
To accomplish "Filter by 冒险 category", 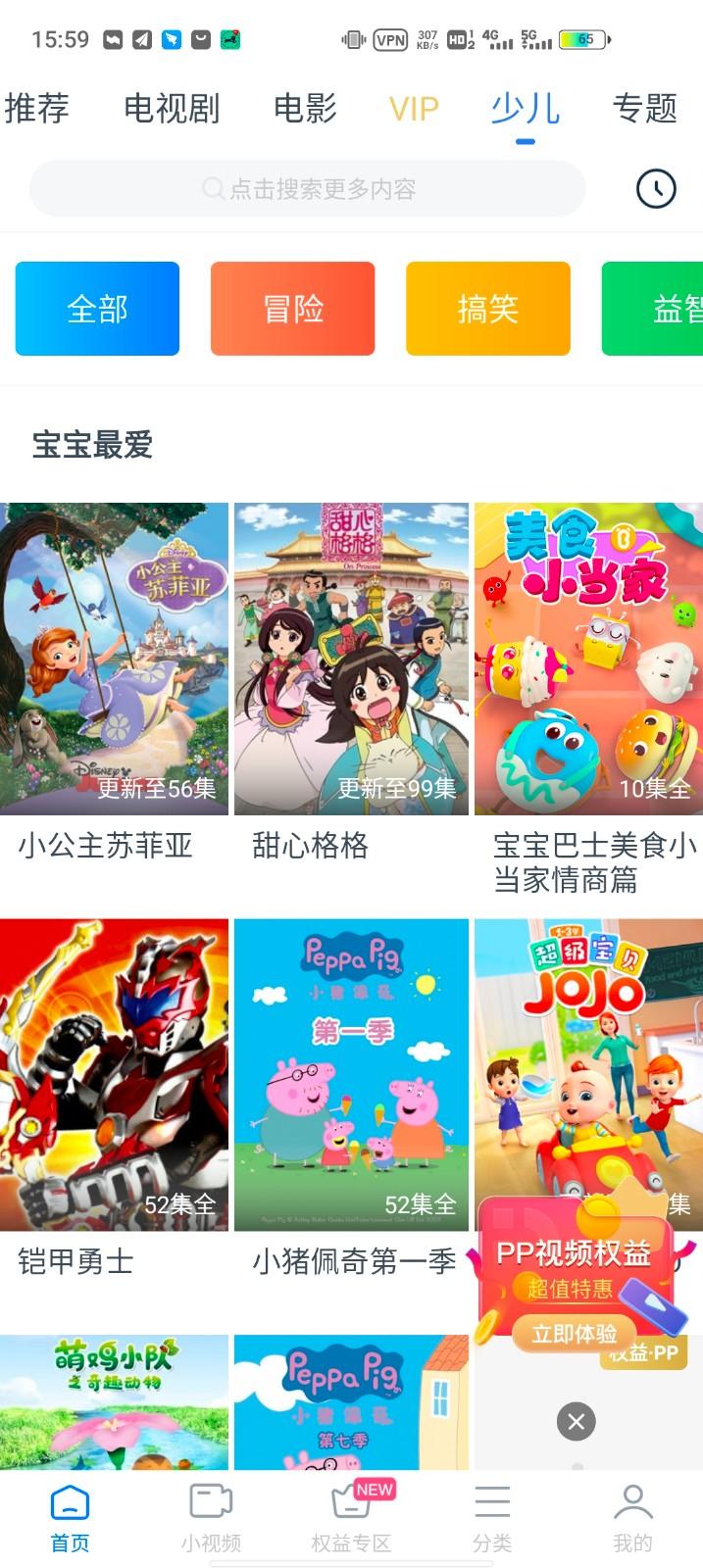I will click(292, 309).
